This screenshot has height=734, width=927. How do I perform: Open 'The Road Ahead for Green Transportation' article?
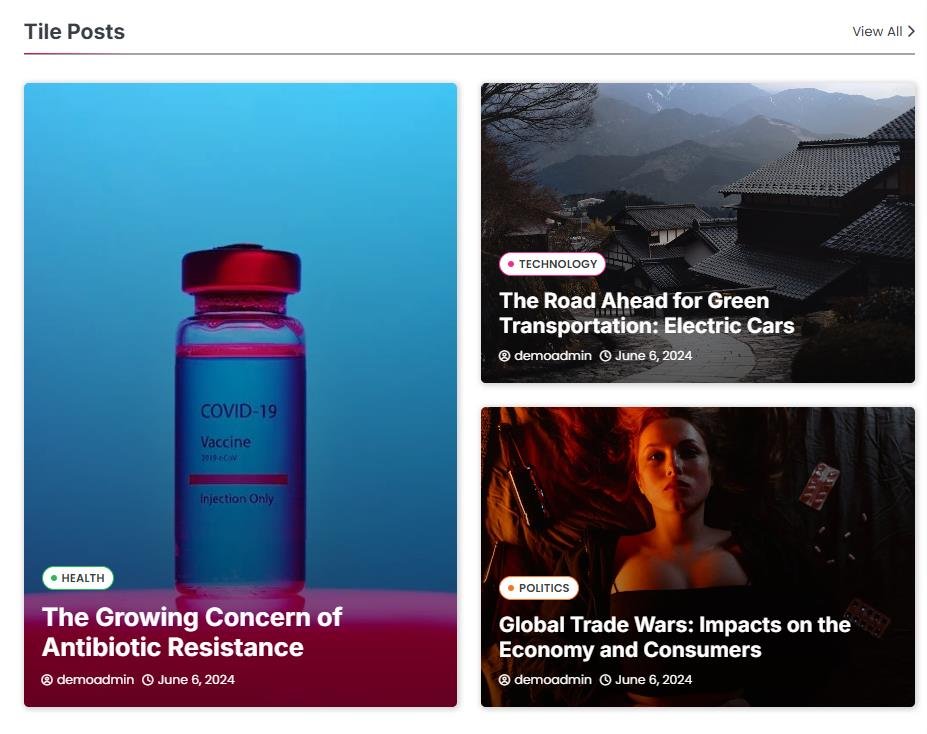646,313
